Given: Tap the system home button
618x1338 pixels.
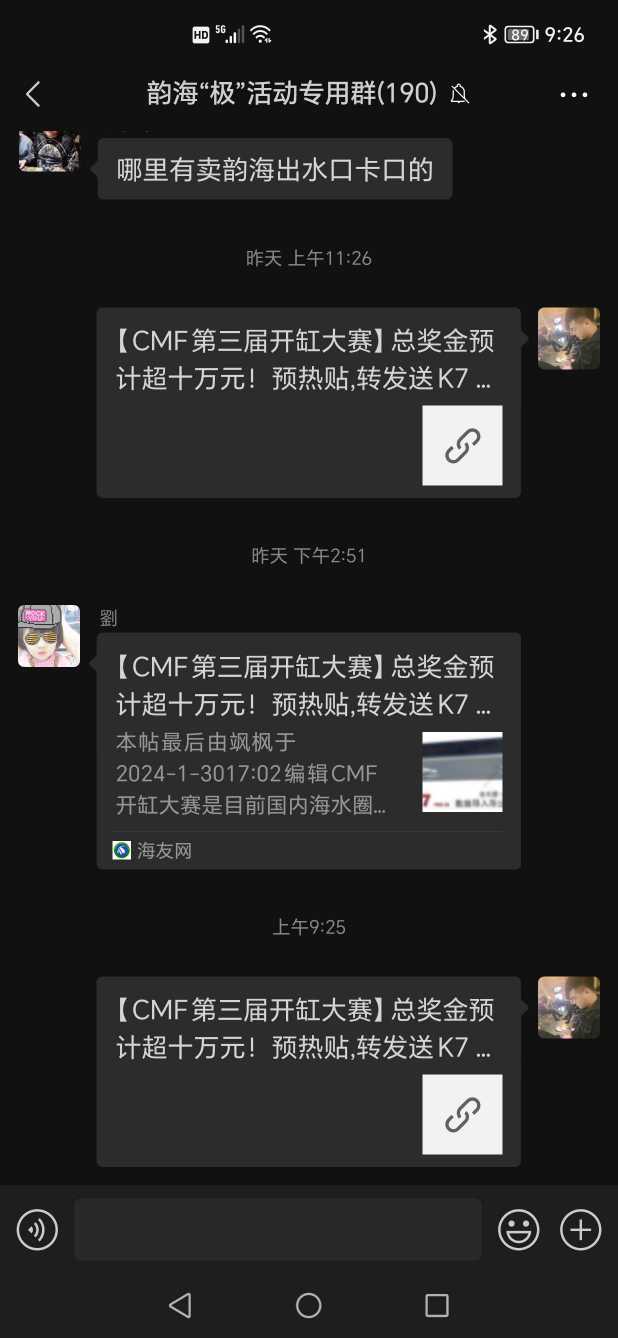Looking at the screenshot, I should pyautogui.click(x=308, y=1305).
